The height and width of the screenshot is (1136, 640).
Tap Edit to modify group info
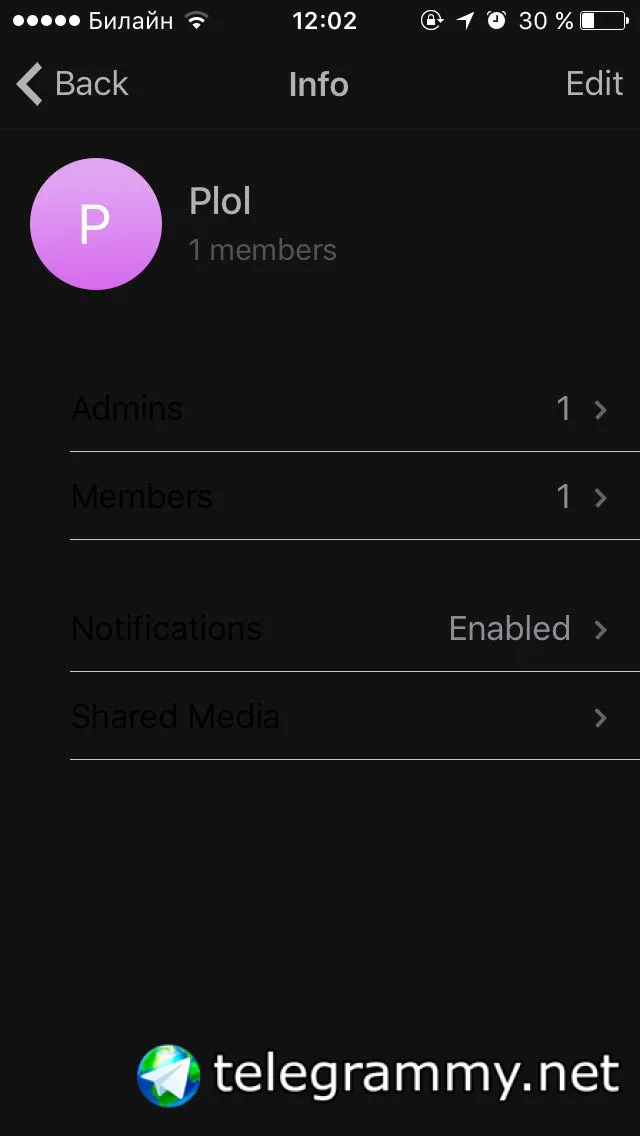[594, 84]
